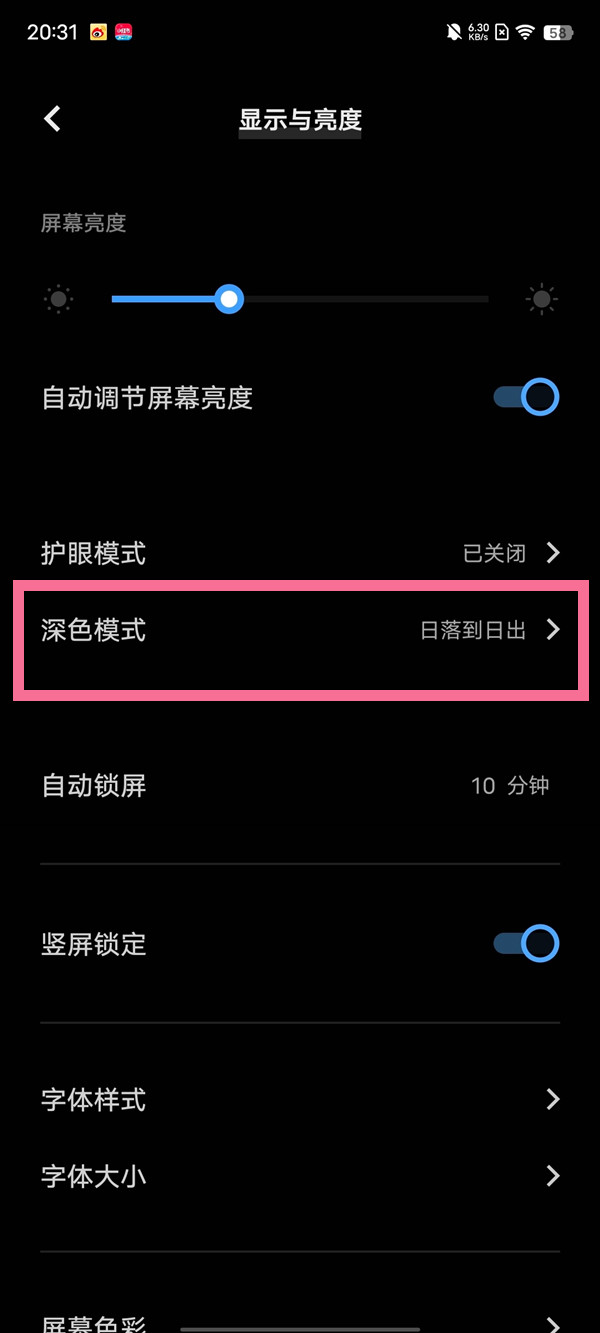This screenshot has width=600, height=1333.
Task: Open 字体大小 settings
Action: [300, 1176]
